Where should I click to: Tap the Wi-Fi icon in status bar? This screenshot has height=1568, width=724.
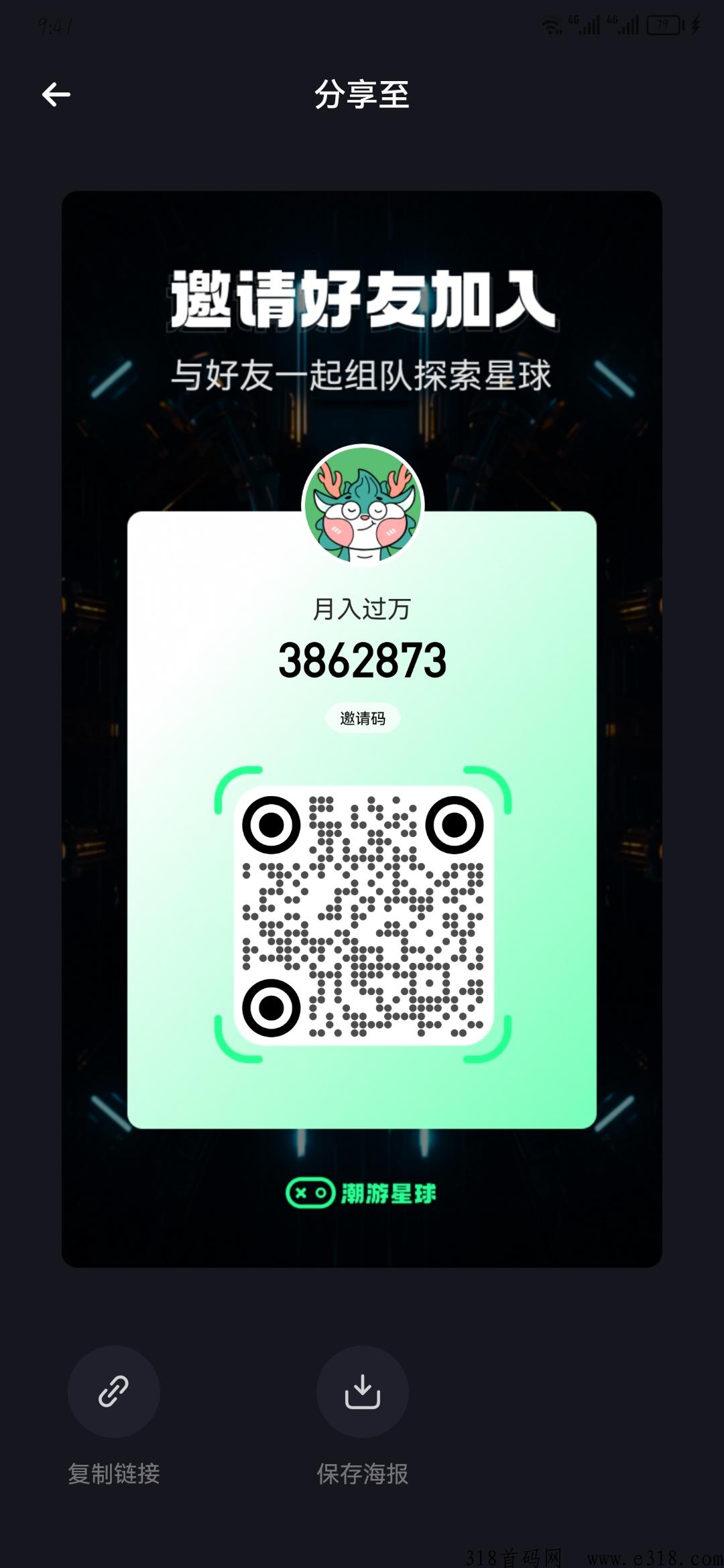click(551, 25)
